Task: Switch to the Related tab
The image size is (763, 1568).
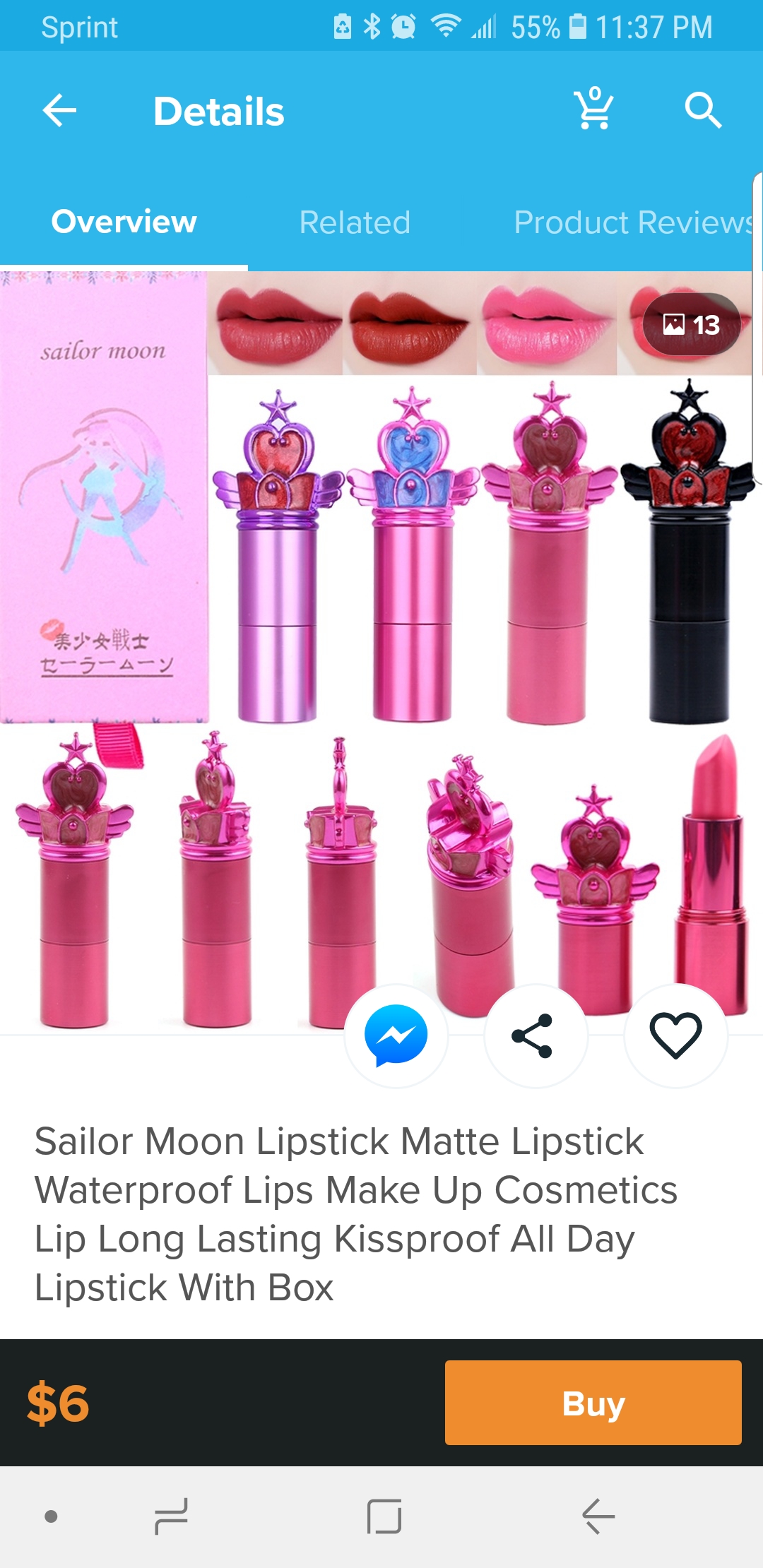Action: pyautogui.click(x=355, y=222)
